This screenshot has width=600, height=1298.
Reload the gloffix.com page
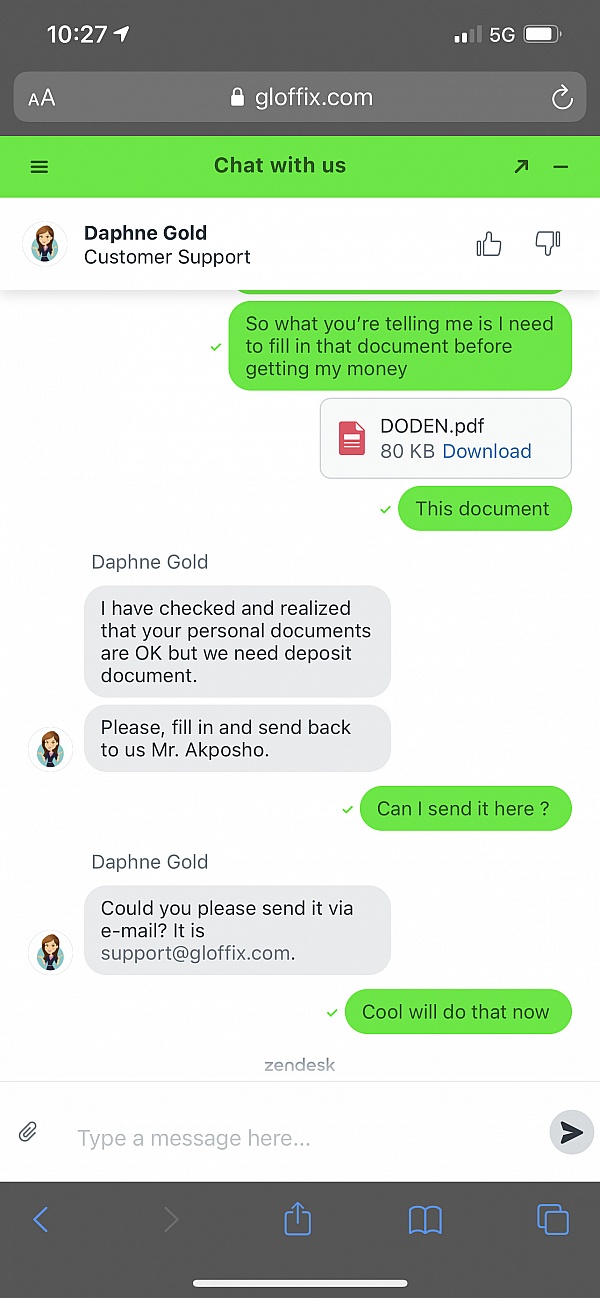[x=562, y=98]
